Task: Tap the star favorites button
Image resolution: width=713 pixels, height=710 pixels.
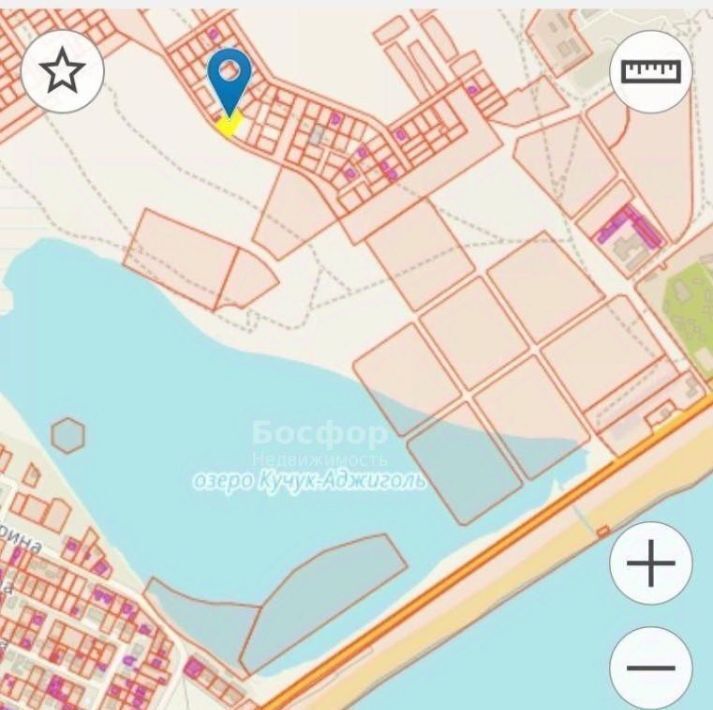Action: (63, 71)
